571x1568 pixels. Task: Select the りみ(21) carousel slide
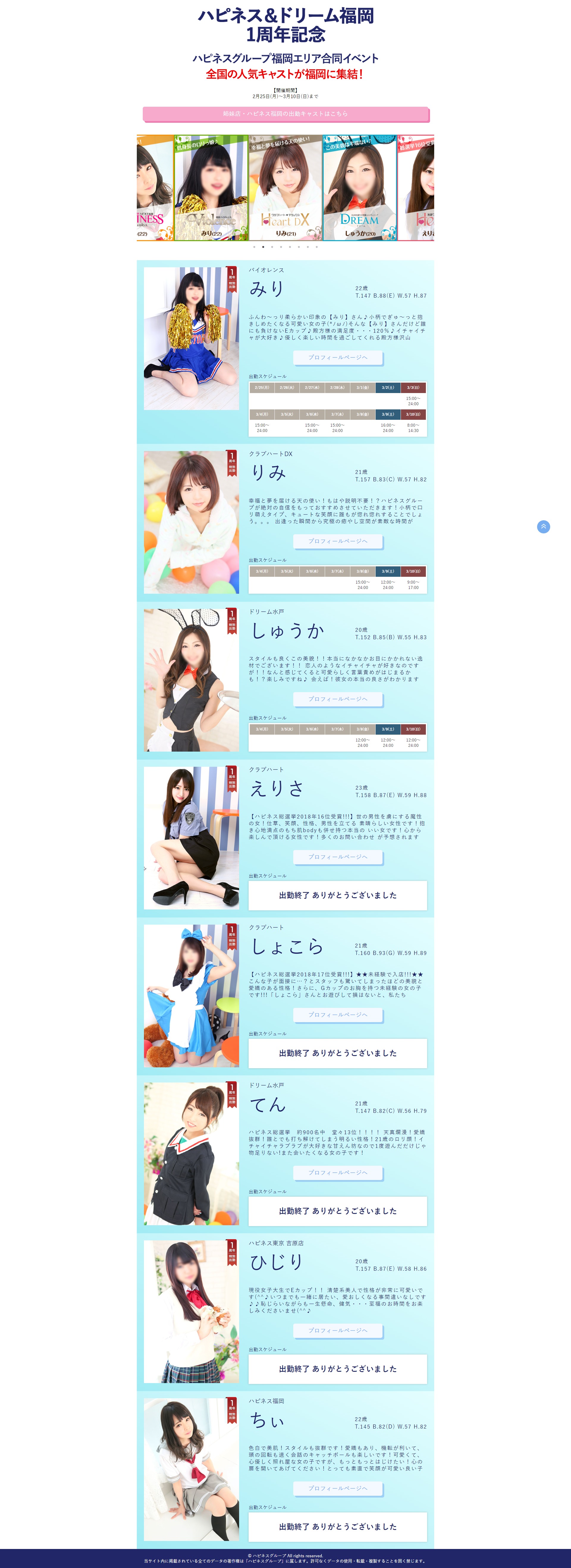tap(285, 188)
